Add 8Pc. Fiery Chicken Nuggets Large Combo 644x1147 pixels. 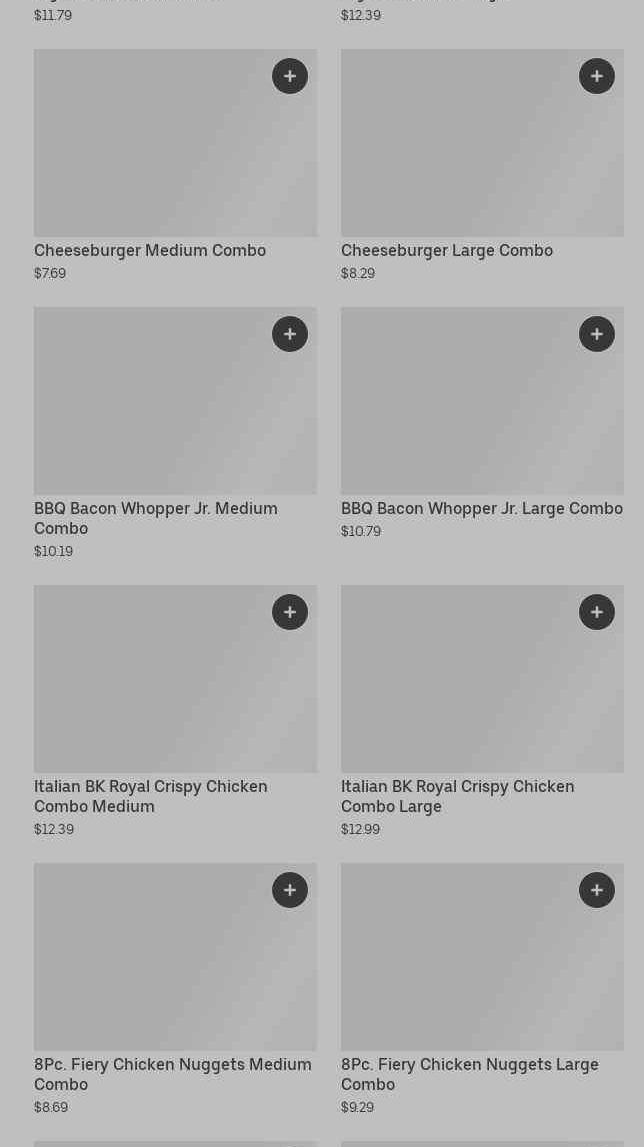[597, 890]
